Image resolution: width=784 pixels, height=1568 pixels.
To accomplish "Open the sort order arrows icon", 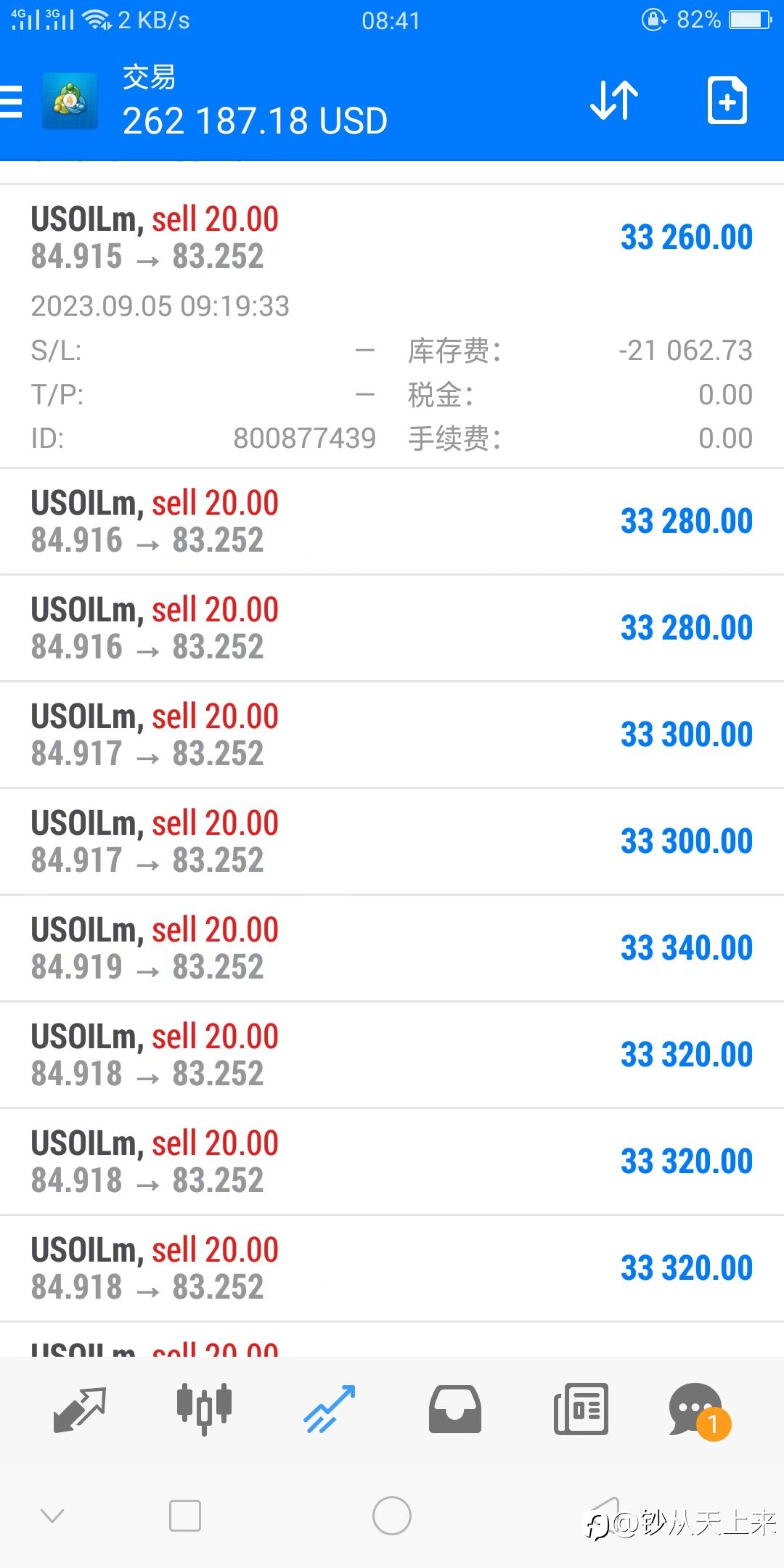I will tap(614, 100).
